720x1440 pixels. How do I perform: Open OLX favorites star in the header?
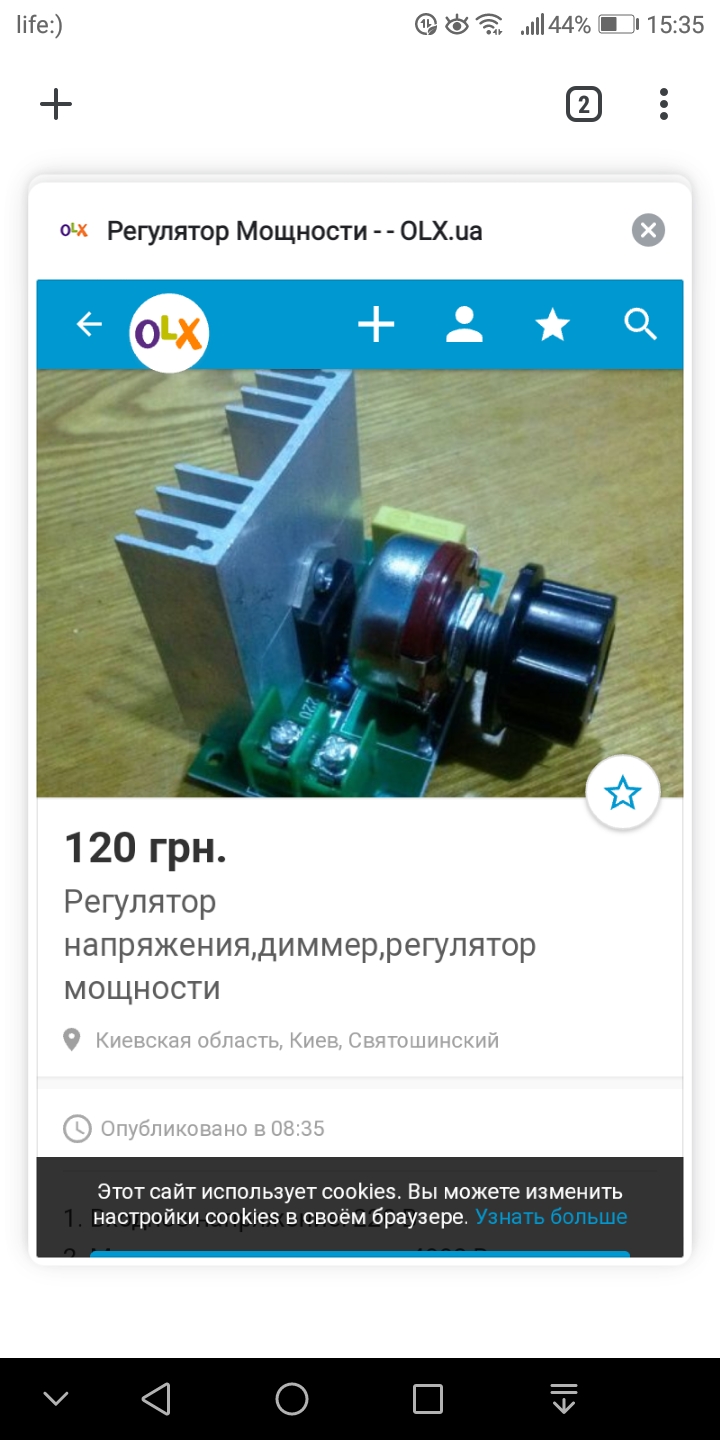pyautogui.click(x=553, y=324)
